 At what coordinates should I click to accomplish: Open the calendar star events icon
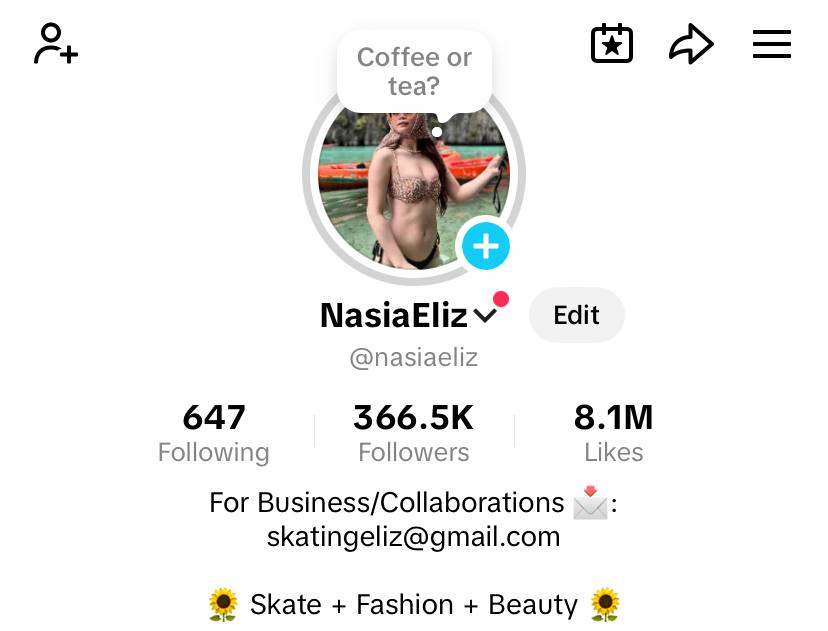[612, 44]
